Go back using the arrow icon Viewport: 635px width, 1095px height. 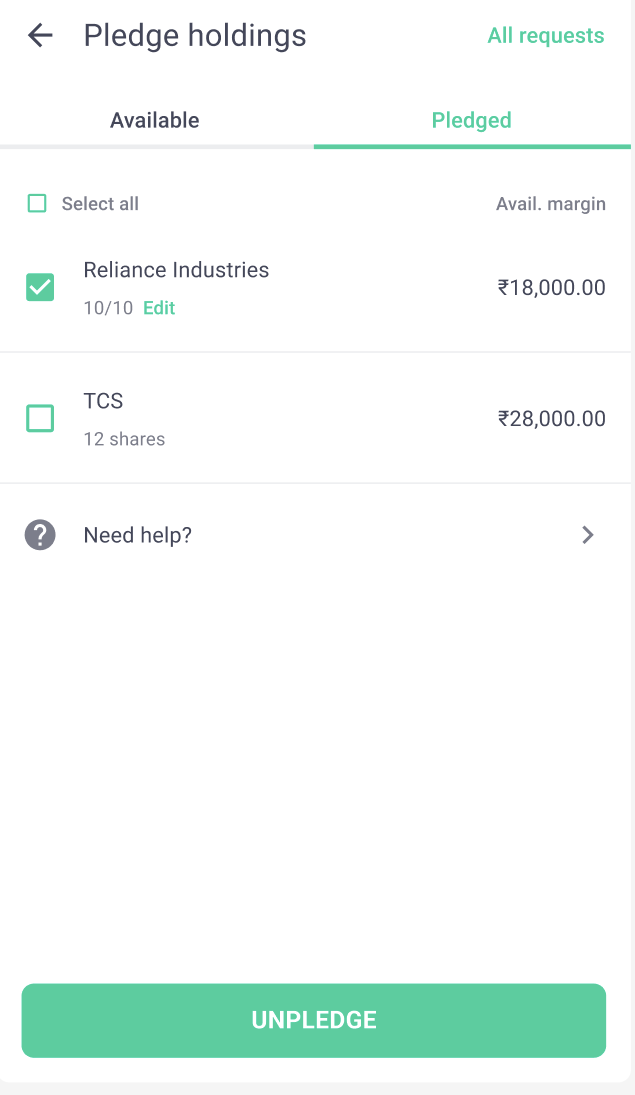[40, 35]
